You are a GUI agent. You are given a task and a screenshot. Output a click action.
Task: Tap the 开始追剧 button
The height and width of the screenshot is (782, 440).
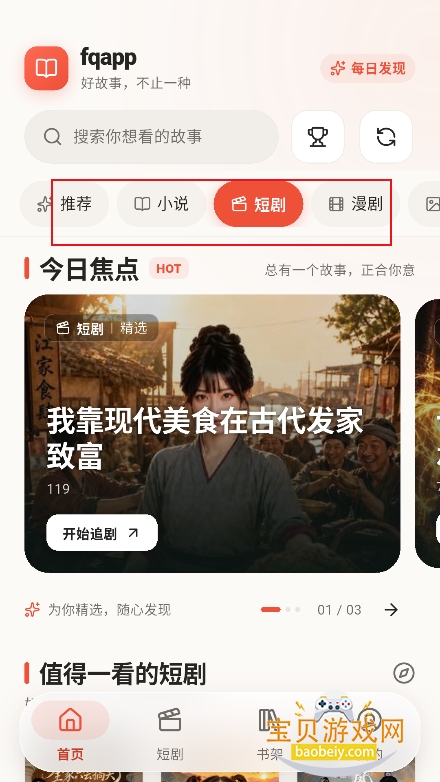pos(102,533)
